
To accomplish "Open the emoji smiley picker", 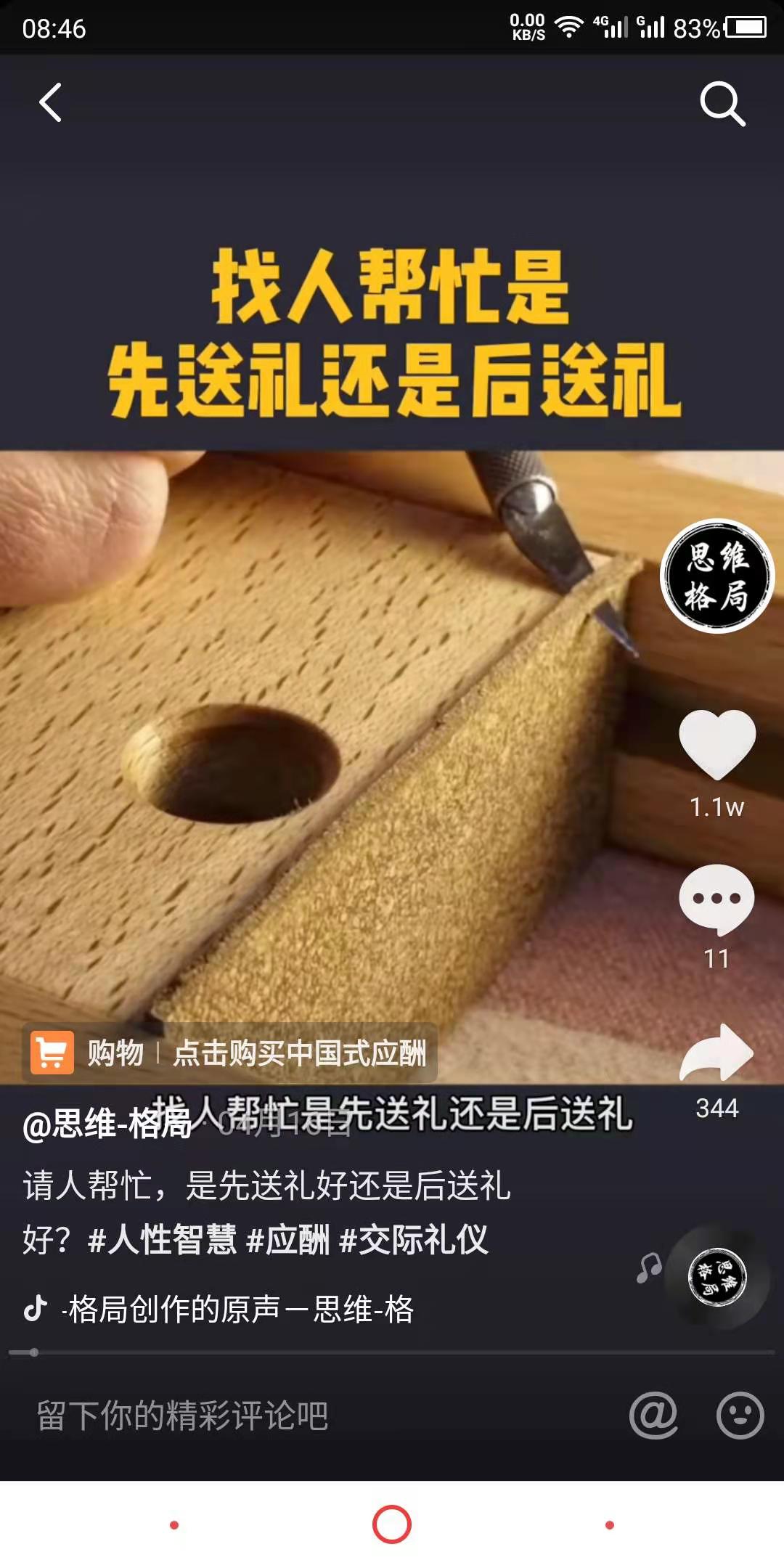I will [x=740, y=1416].
